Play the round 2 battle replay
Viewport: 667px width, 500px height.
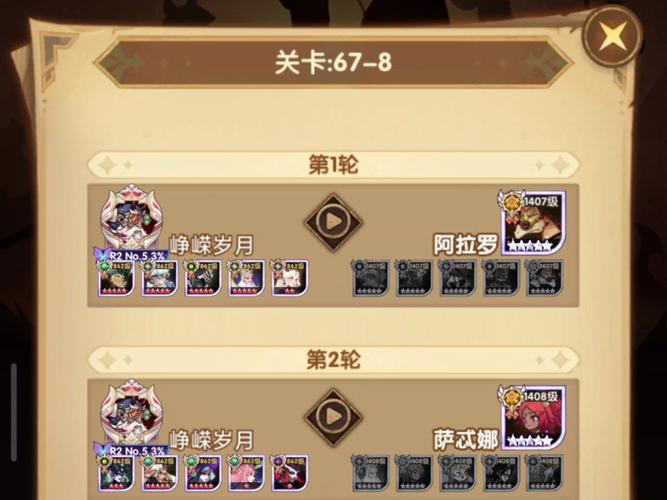[x=332, y=414]
